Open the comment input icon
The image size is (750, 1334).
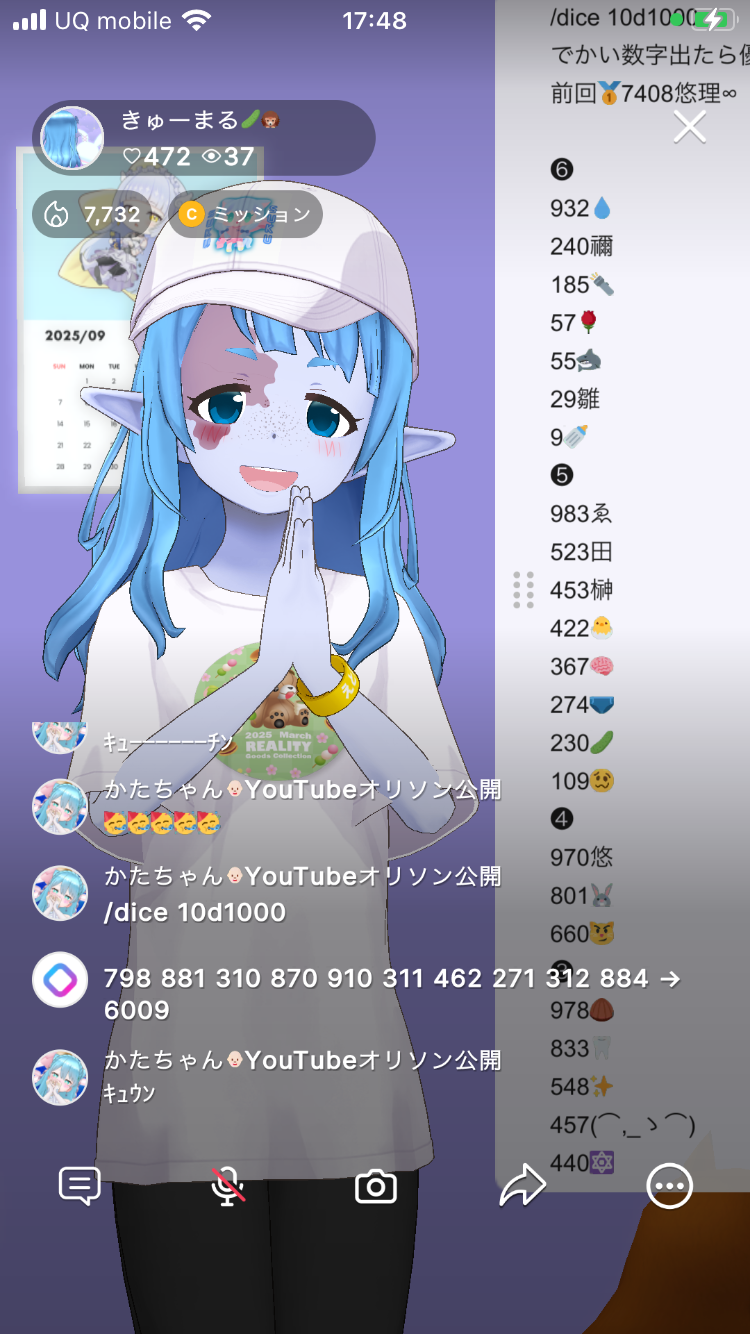80,1187
